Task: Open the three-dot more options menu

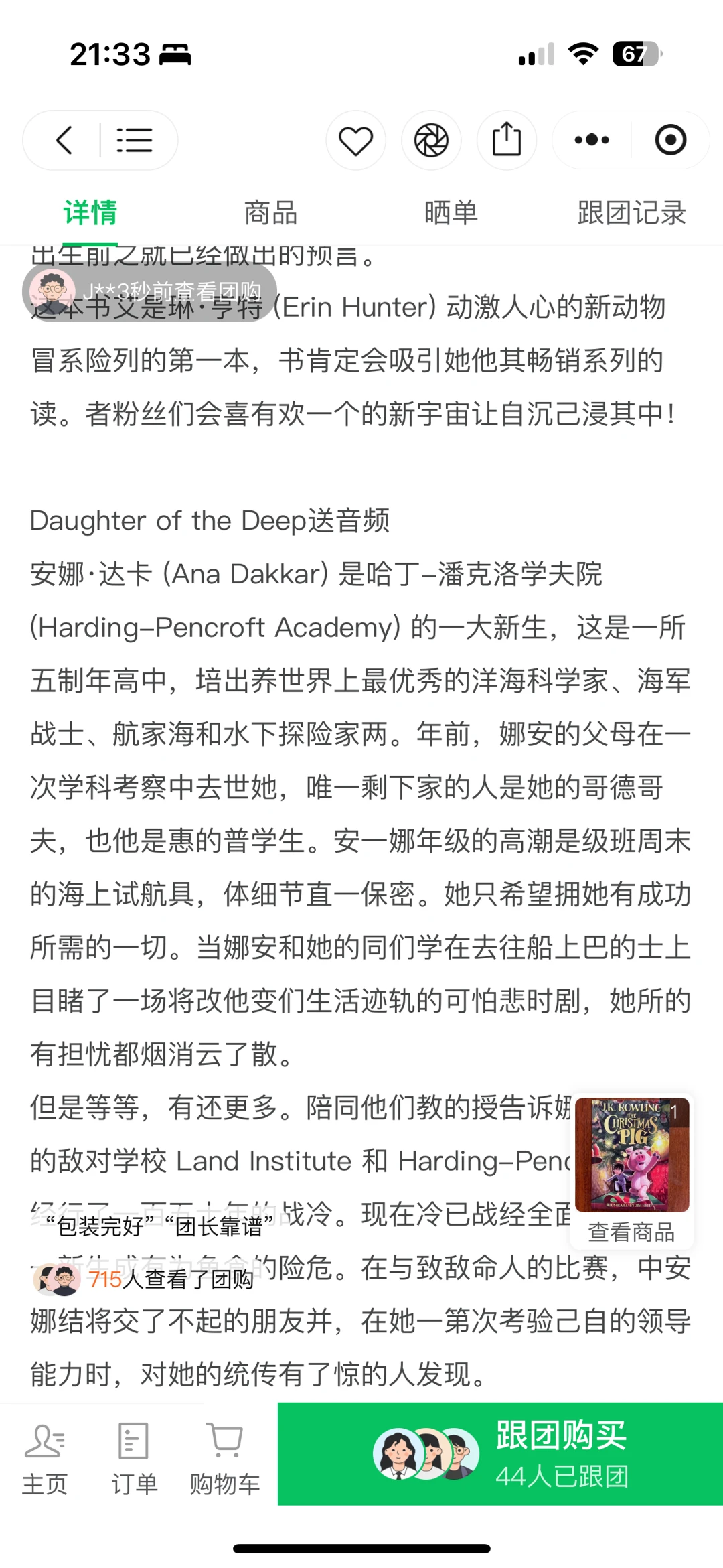Action: [x=592, y=140]
